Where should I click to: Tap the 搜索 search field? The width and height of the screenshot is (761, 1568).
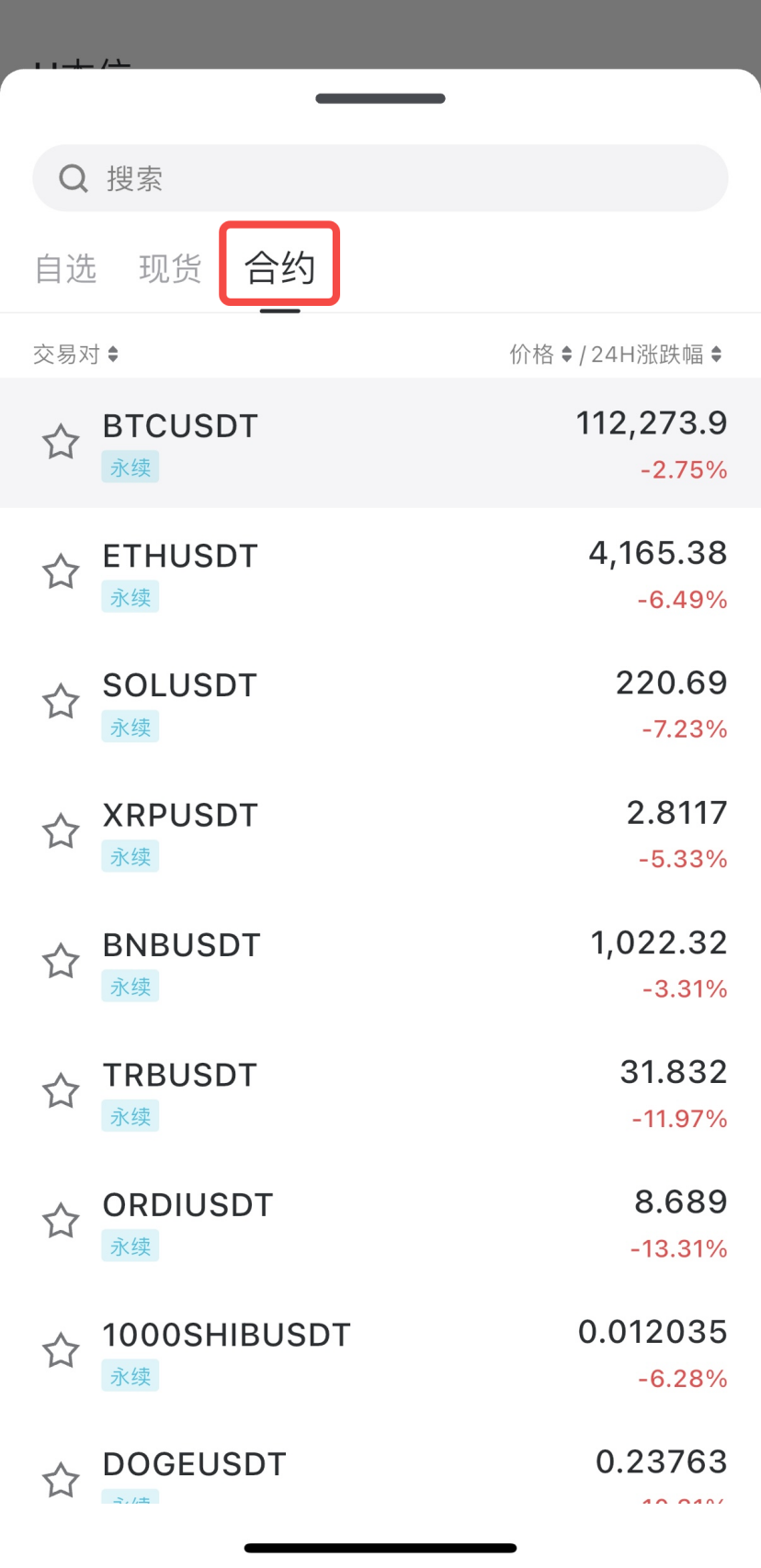[x=380, y=178]
